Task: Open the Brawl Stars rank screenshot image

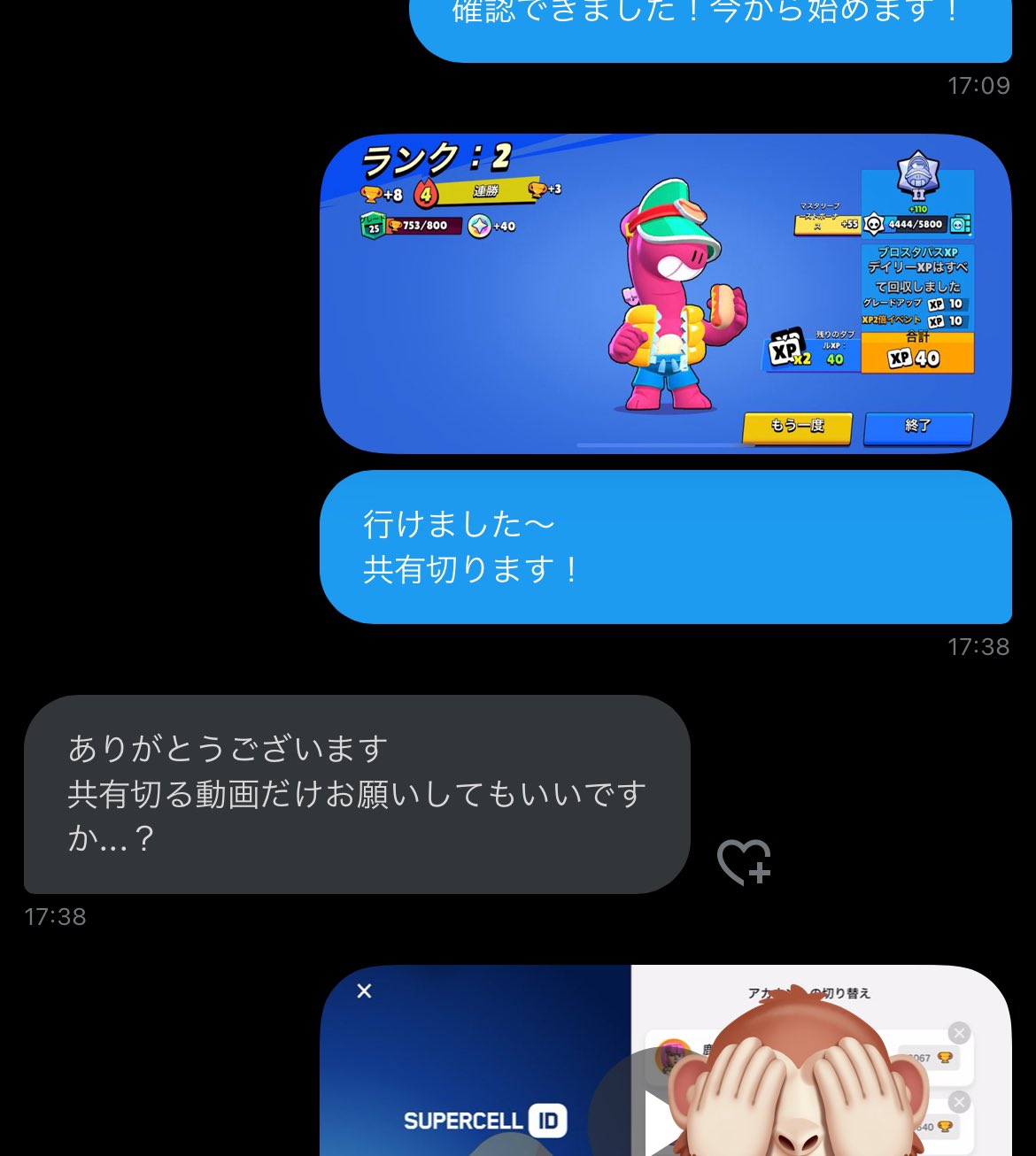Action: pyautogui.click(x=664, y=294)
